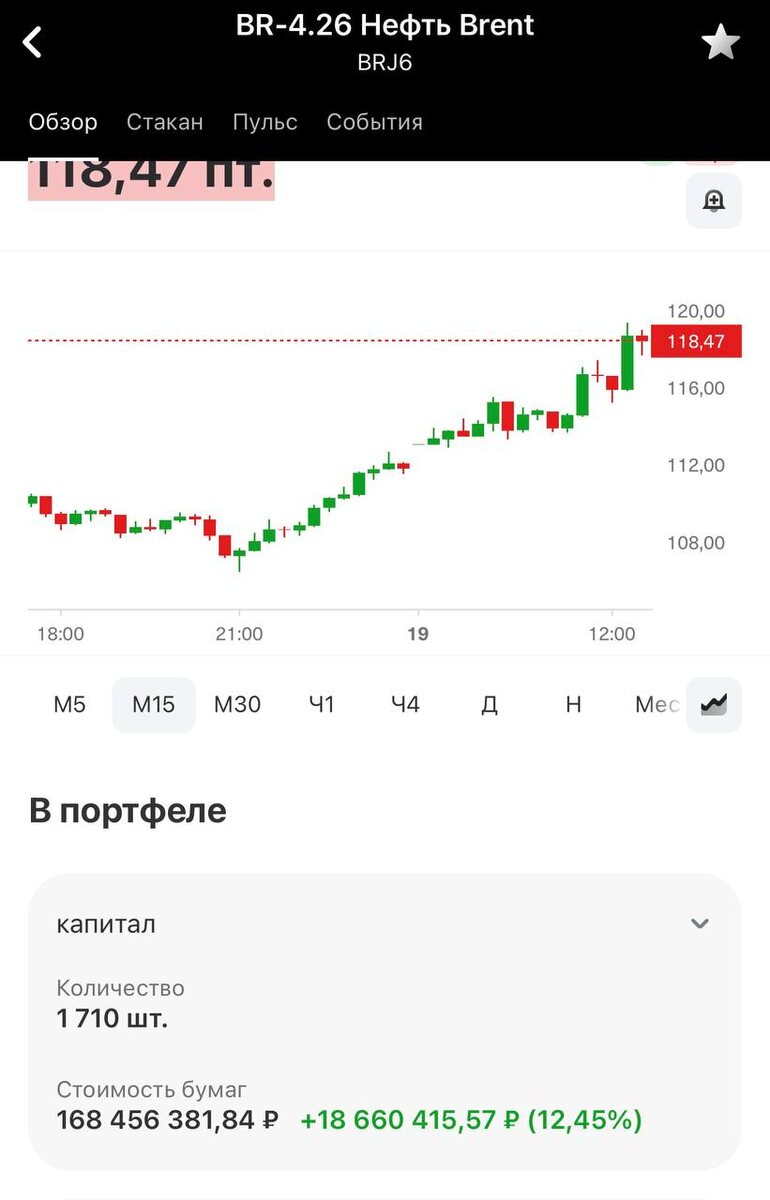Tap the back arrow icon
The width and height of the screenshot is (770, 1200).
coord(33,41)
